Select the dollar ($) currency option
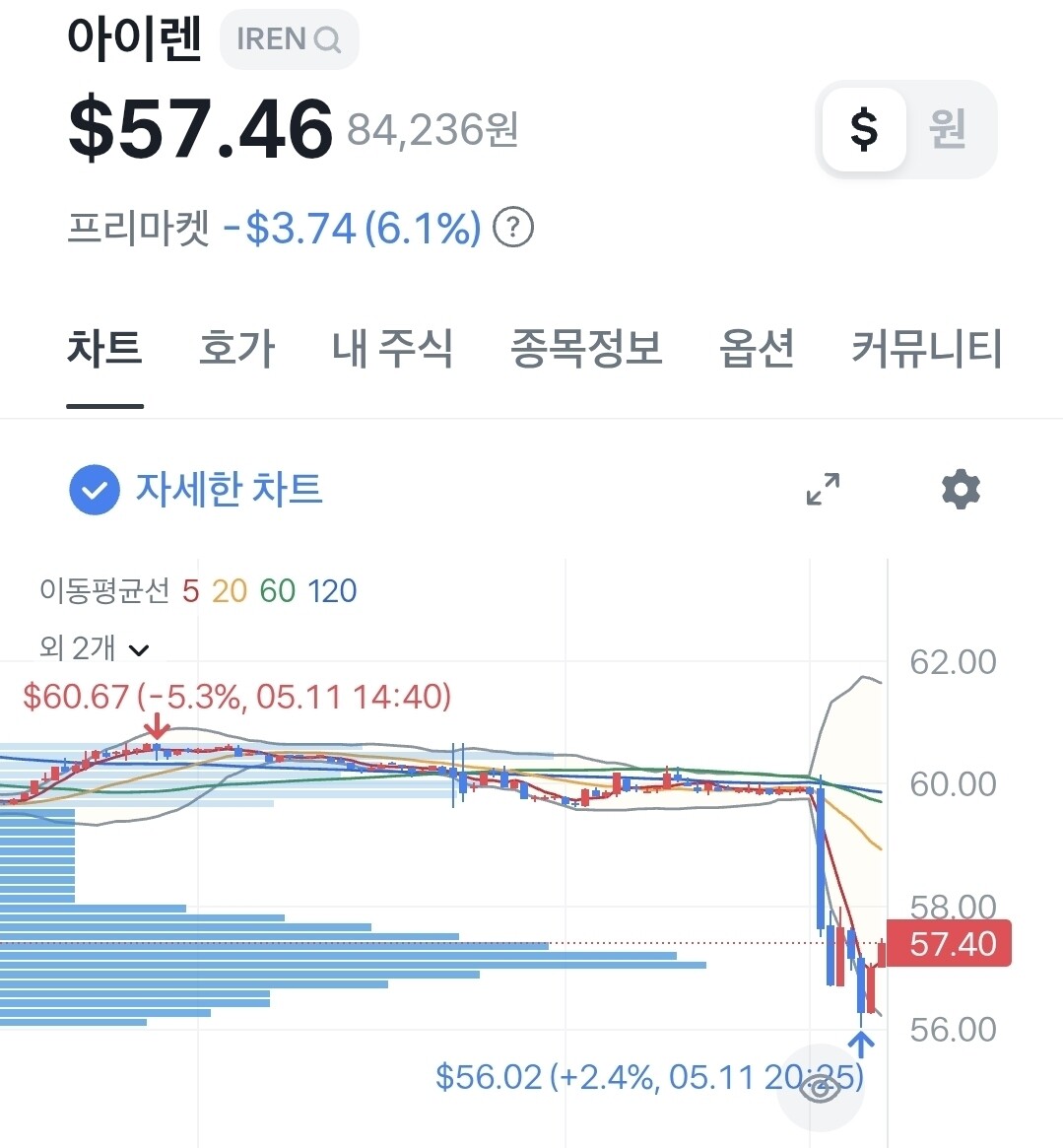This screenshot has width=1063, height=1148. pyautogui.click(x=864, y=130)
